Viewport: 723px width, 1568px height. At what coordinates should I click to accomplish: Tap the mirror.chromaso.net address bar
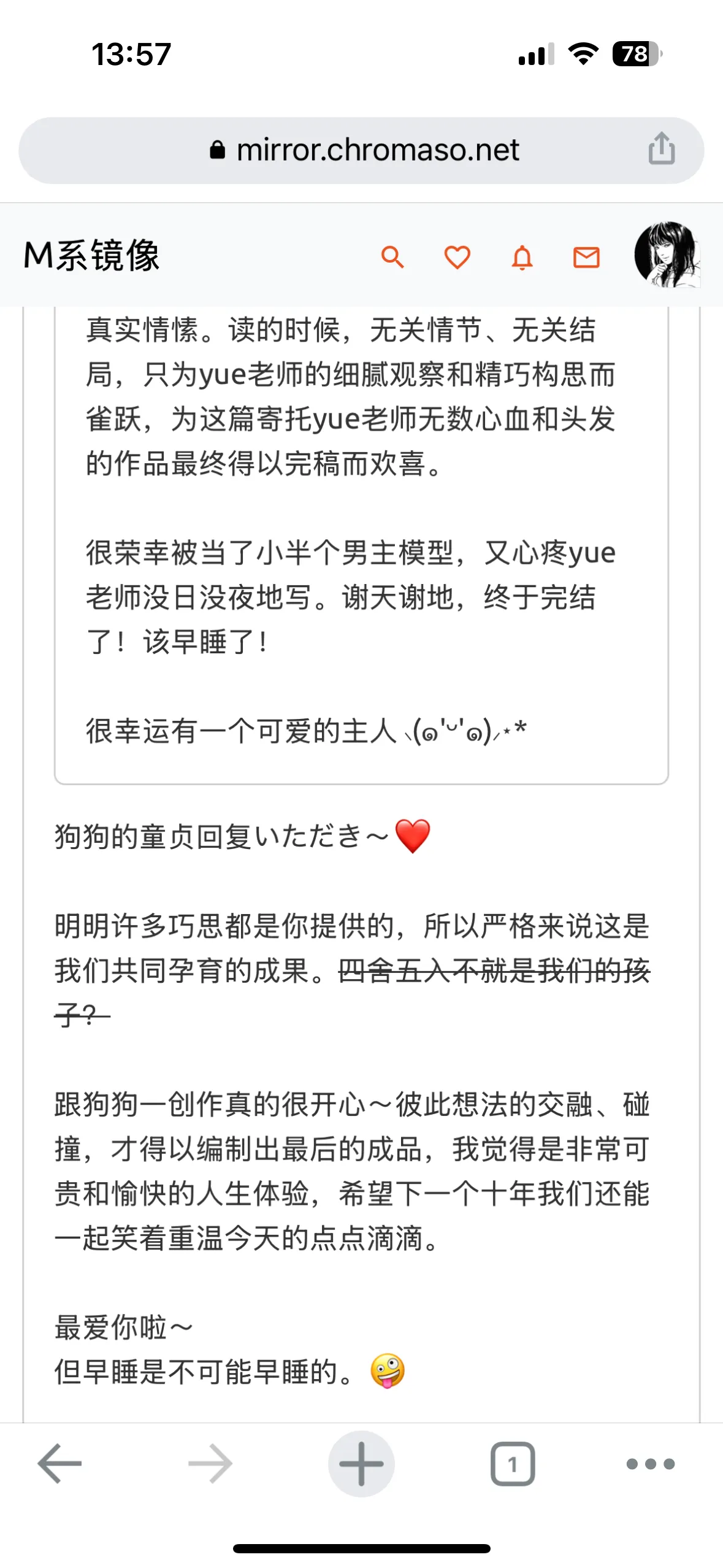365,150
